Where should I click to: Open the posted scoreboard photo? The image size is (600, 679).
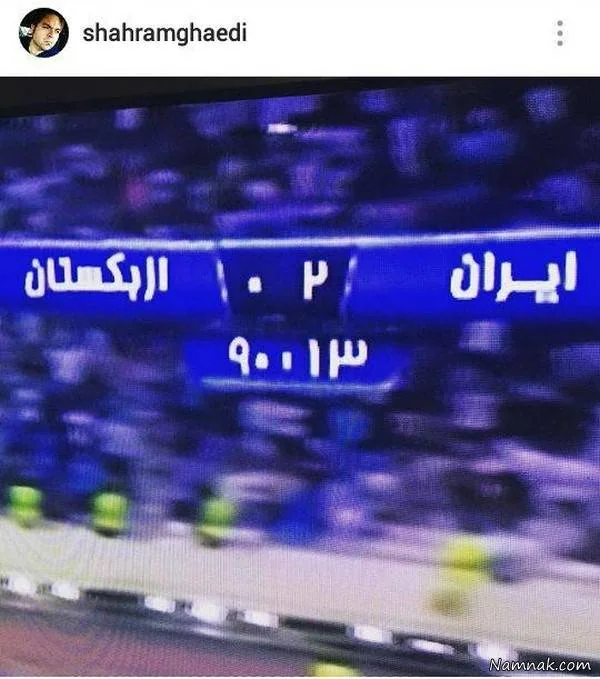click(x=300, y=380)
